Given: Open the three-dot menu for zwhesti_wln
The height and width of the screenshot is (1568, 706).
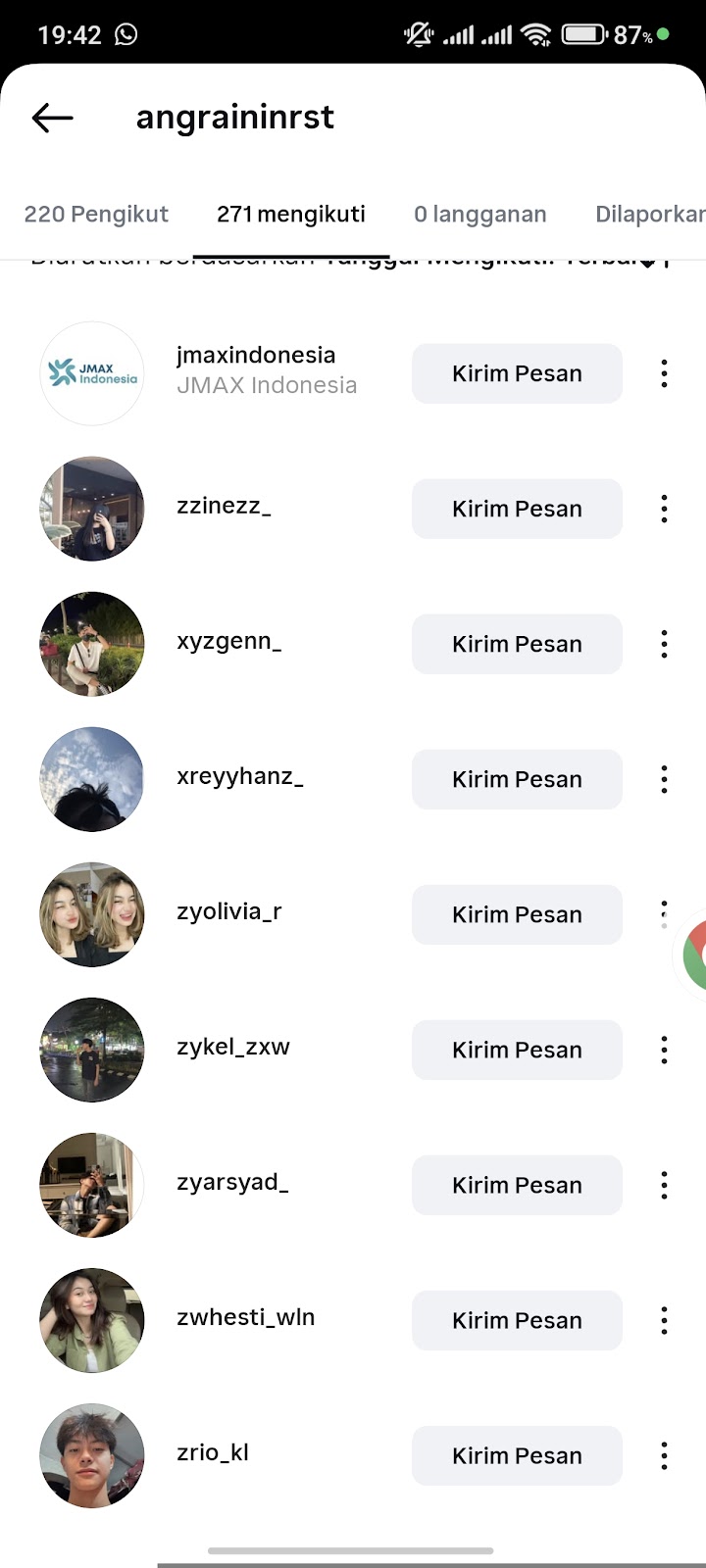Looking at the screenshot, I should pos(664,1320).
